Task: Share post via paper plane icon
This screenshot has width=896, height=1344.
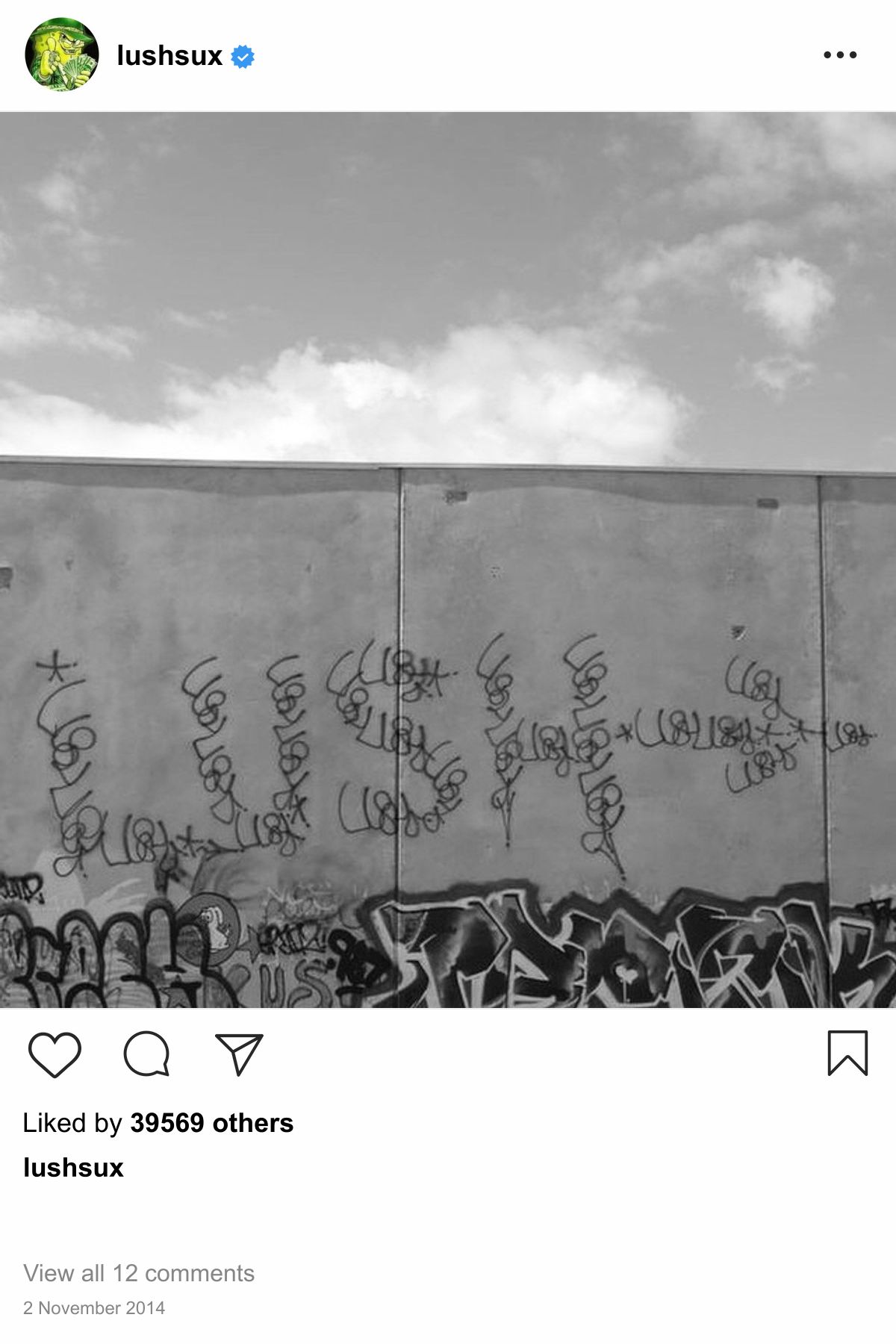Action: [x=239, y=1054]
